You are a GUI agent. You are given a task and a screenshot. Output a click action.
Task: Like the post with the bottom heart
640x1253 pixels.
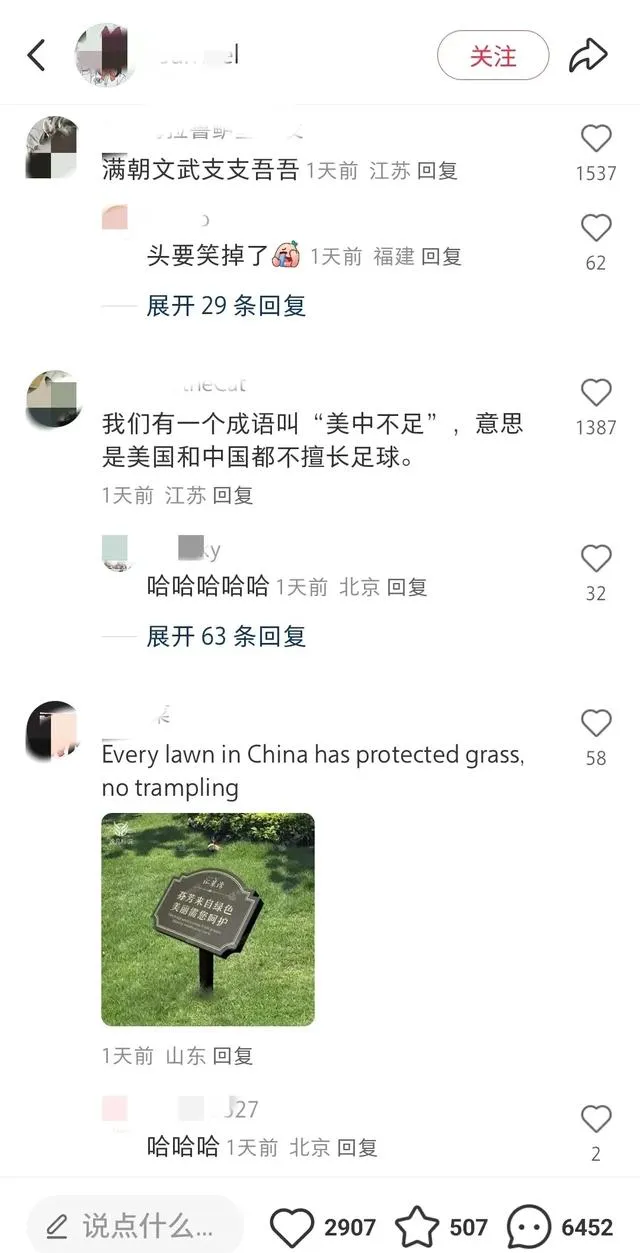(x=293, y=1227)
